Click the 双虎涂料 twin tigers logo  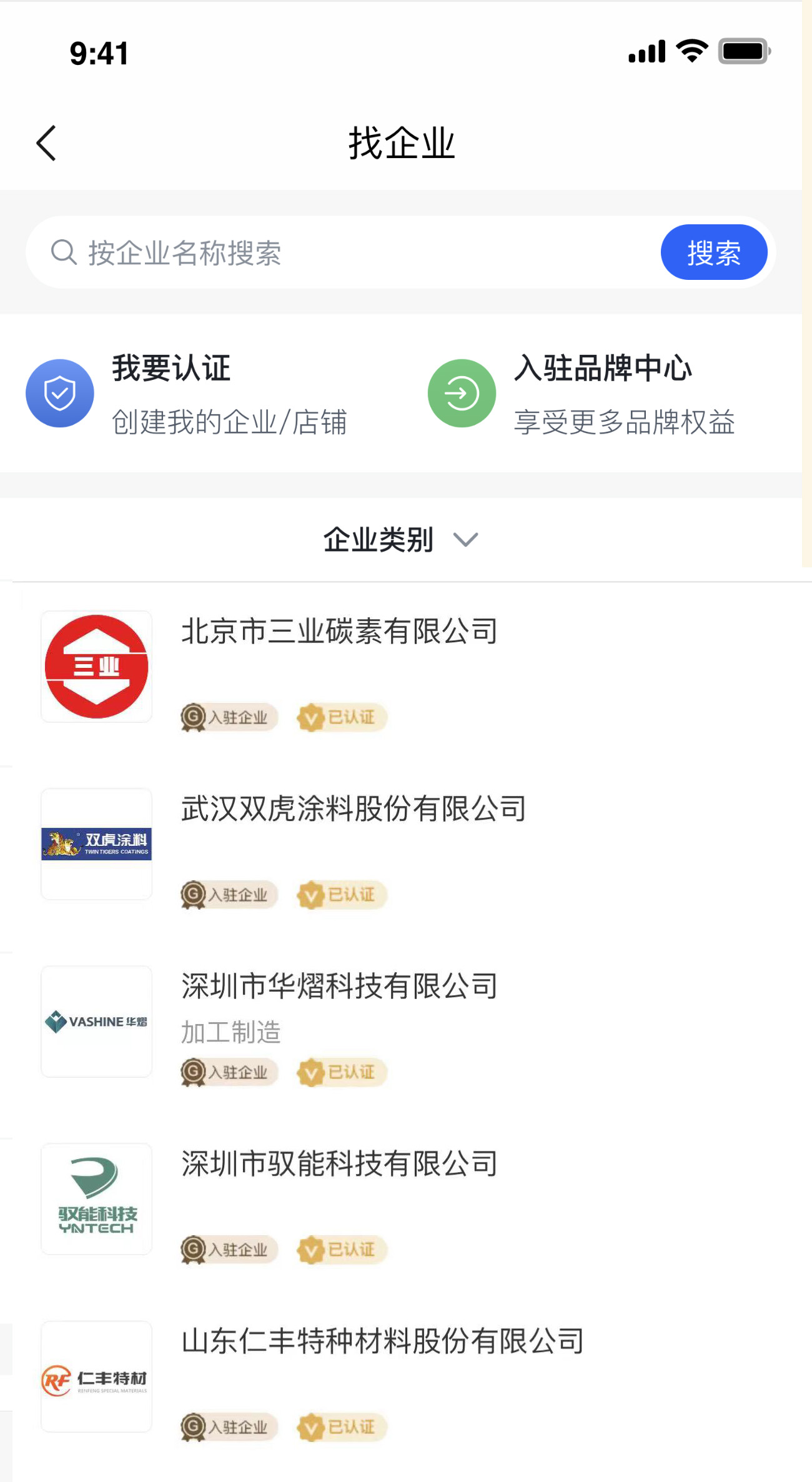click(96, 844)
